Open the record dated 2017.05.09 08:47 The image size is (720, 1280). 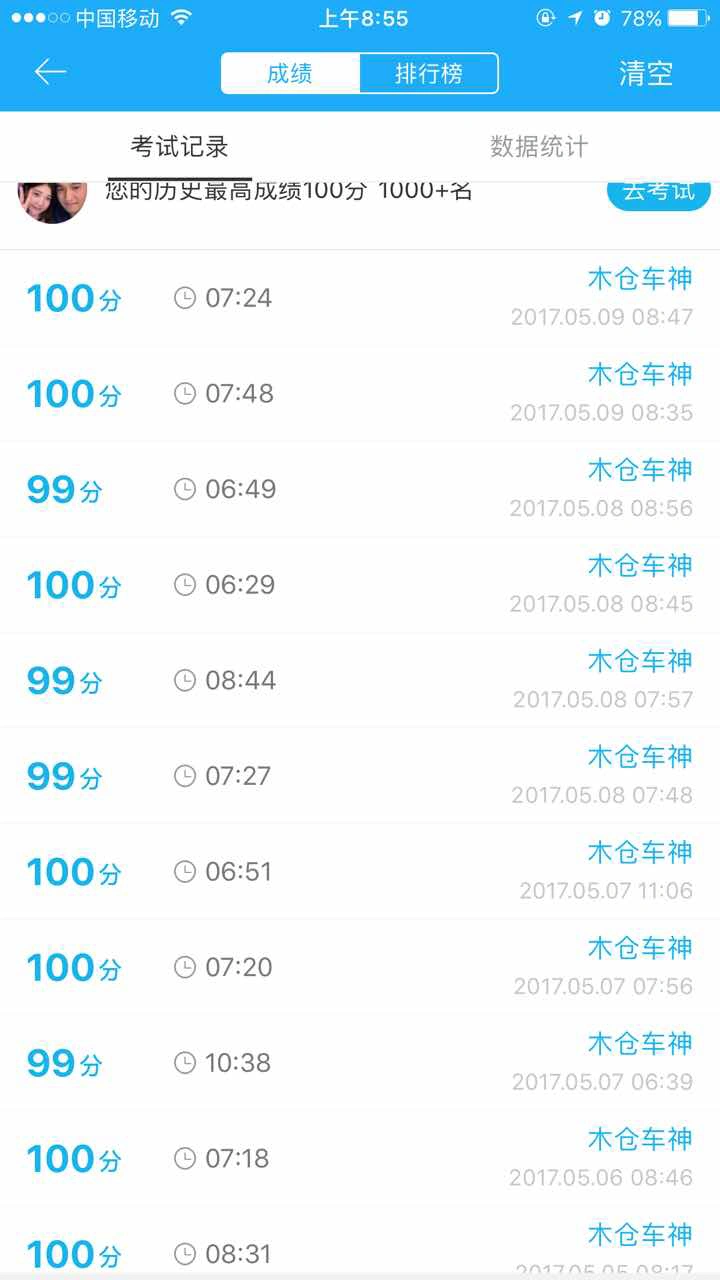pyautogui.click(x=360, y=298)
